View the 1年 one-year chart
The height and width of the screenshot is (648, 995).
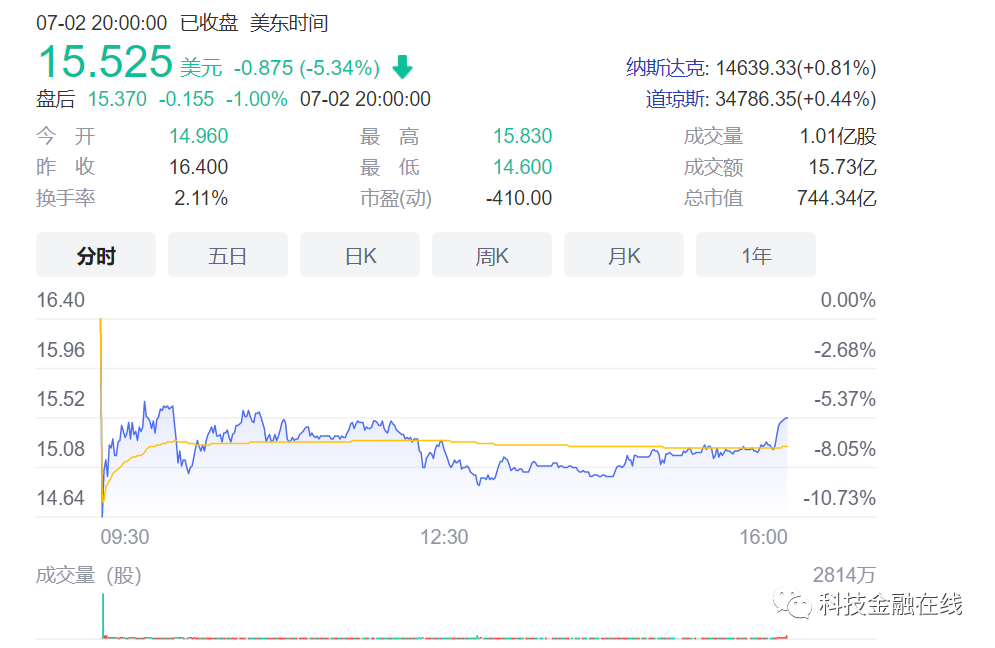[756, 255]
